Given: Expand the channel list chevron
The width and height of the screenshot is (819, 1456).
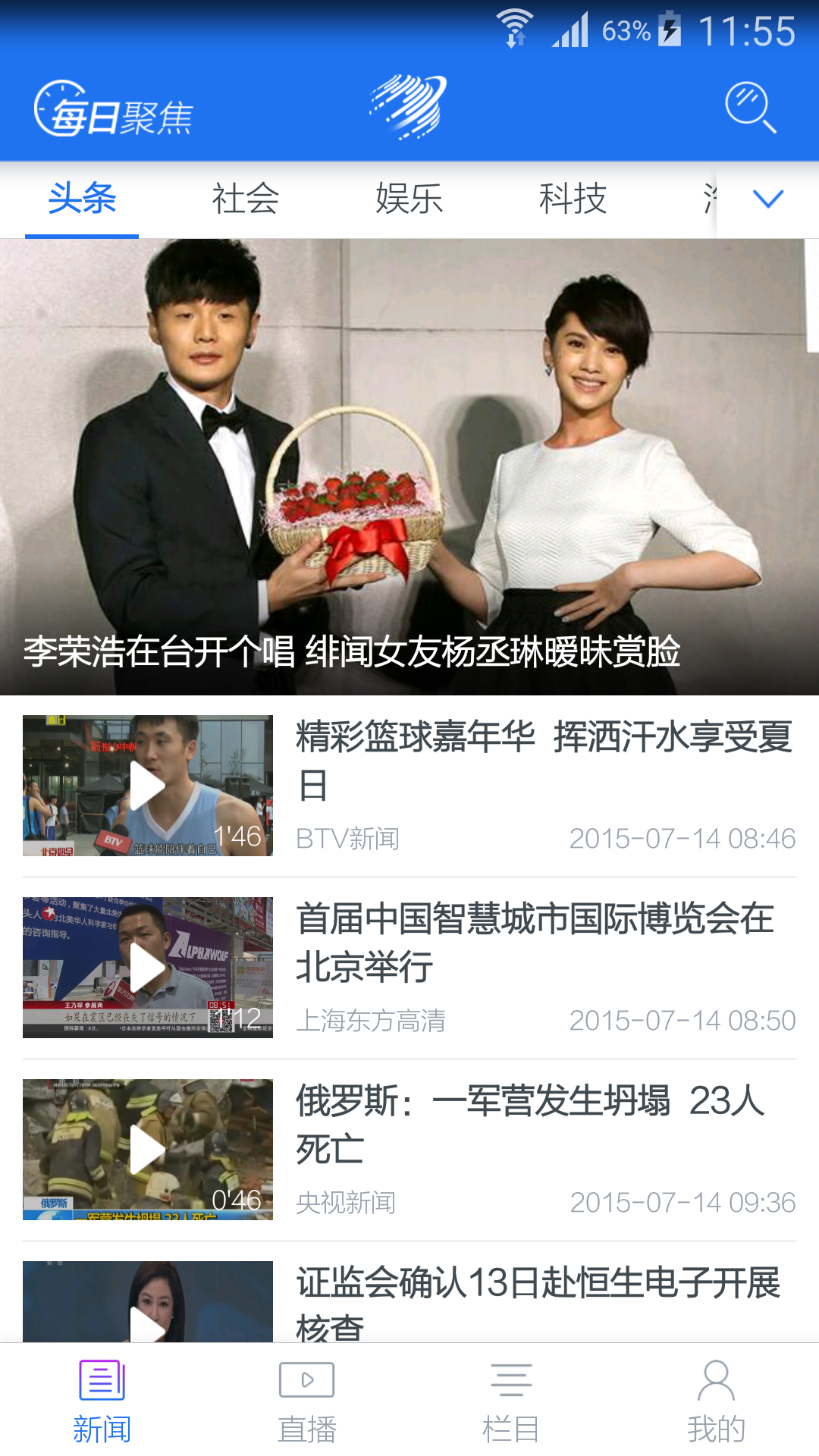Looking at the screenshot, I should point(767,199).
